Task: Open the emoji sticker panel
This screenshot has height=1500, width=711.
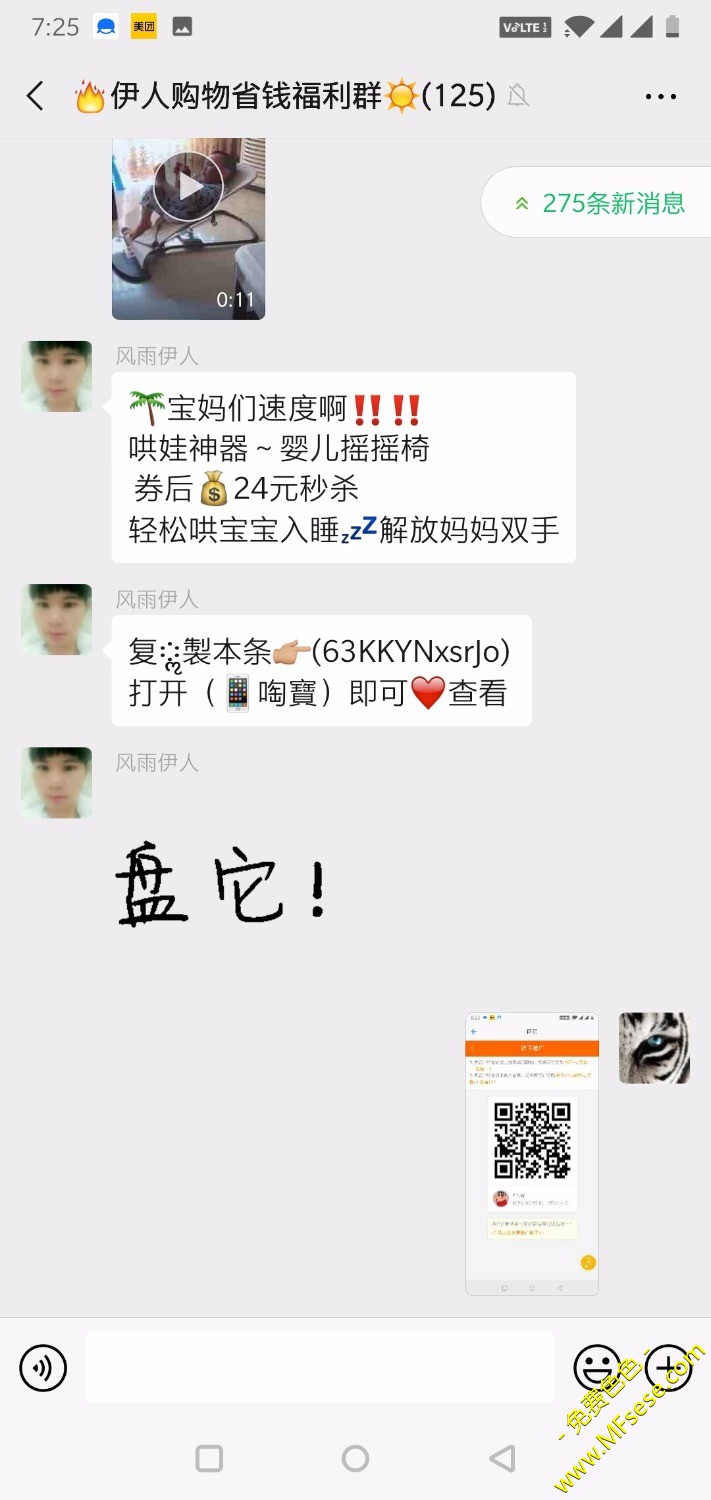Action: pyautogui.click(x=597, y=1368)
